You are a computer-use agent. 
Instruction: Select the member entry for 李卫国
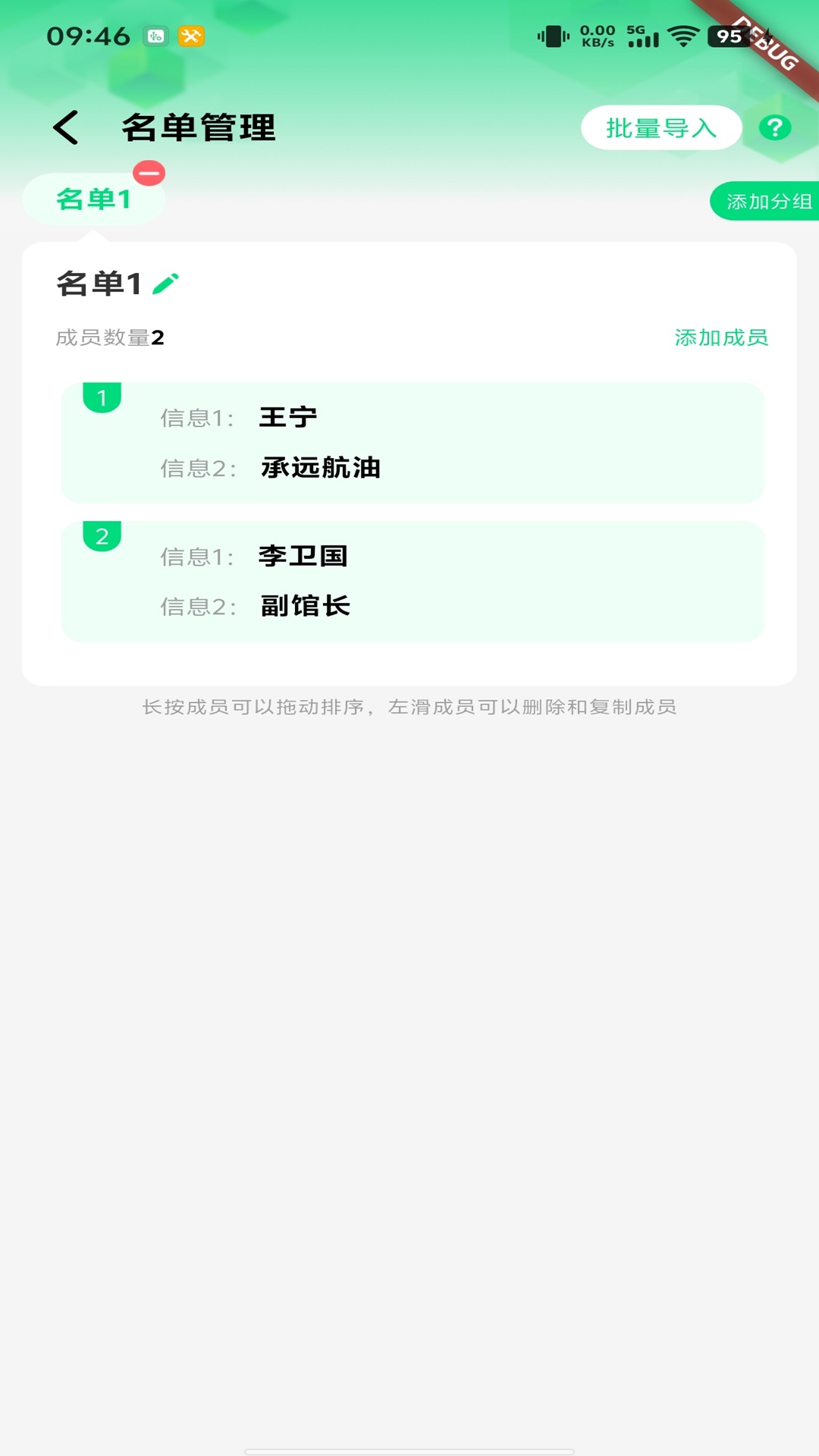(413, 581)
